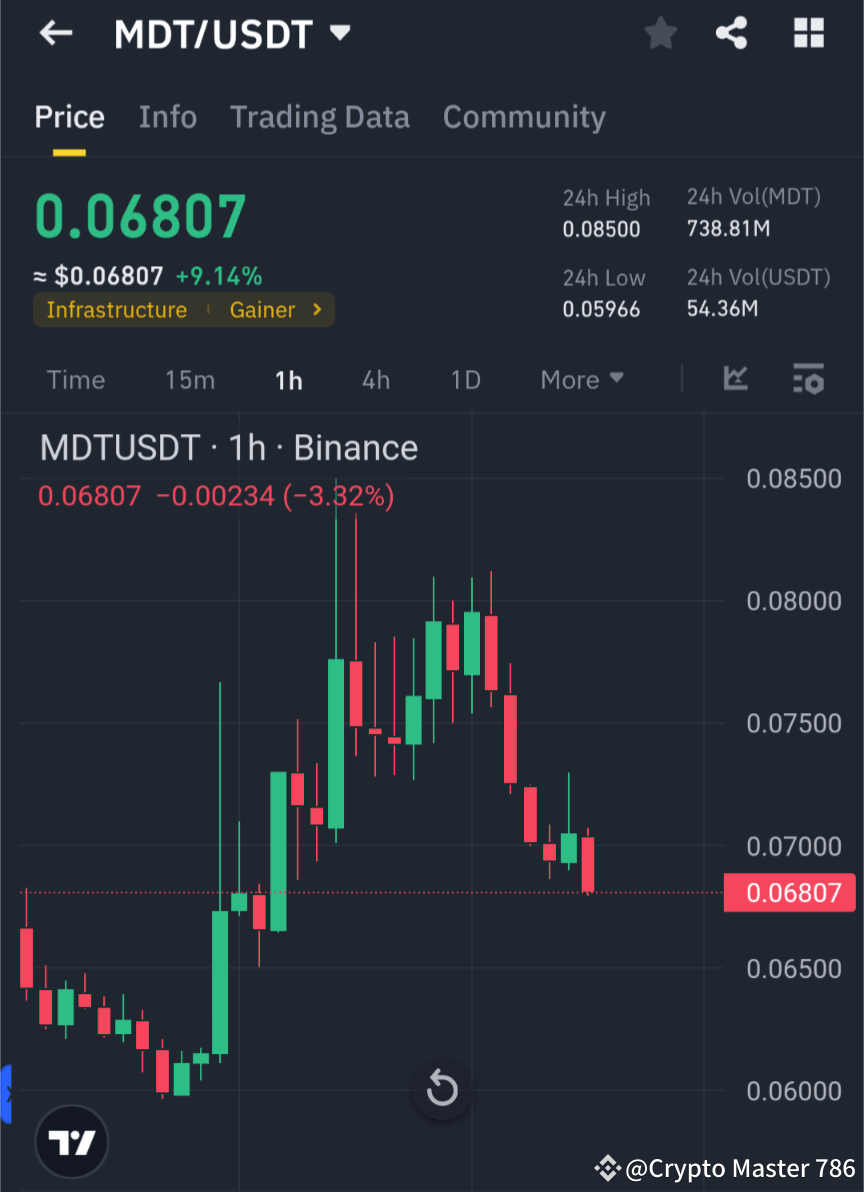This screenshot has height=1192, width=864.
Task: Refresh the chart with the reload icon
Action: pos(442,1090)
